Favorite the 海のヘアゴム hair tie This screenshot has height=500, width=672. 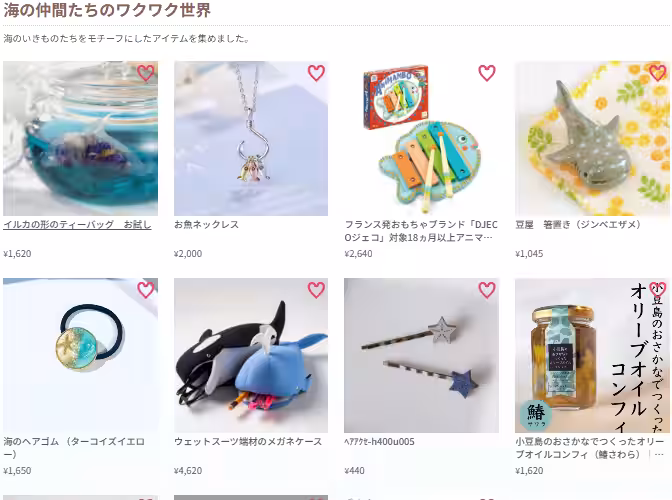145,290
